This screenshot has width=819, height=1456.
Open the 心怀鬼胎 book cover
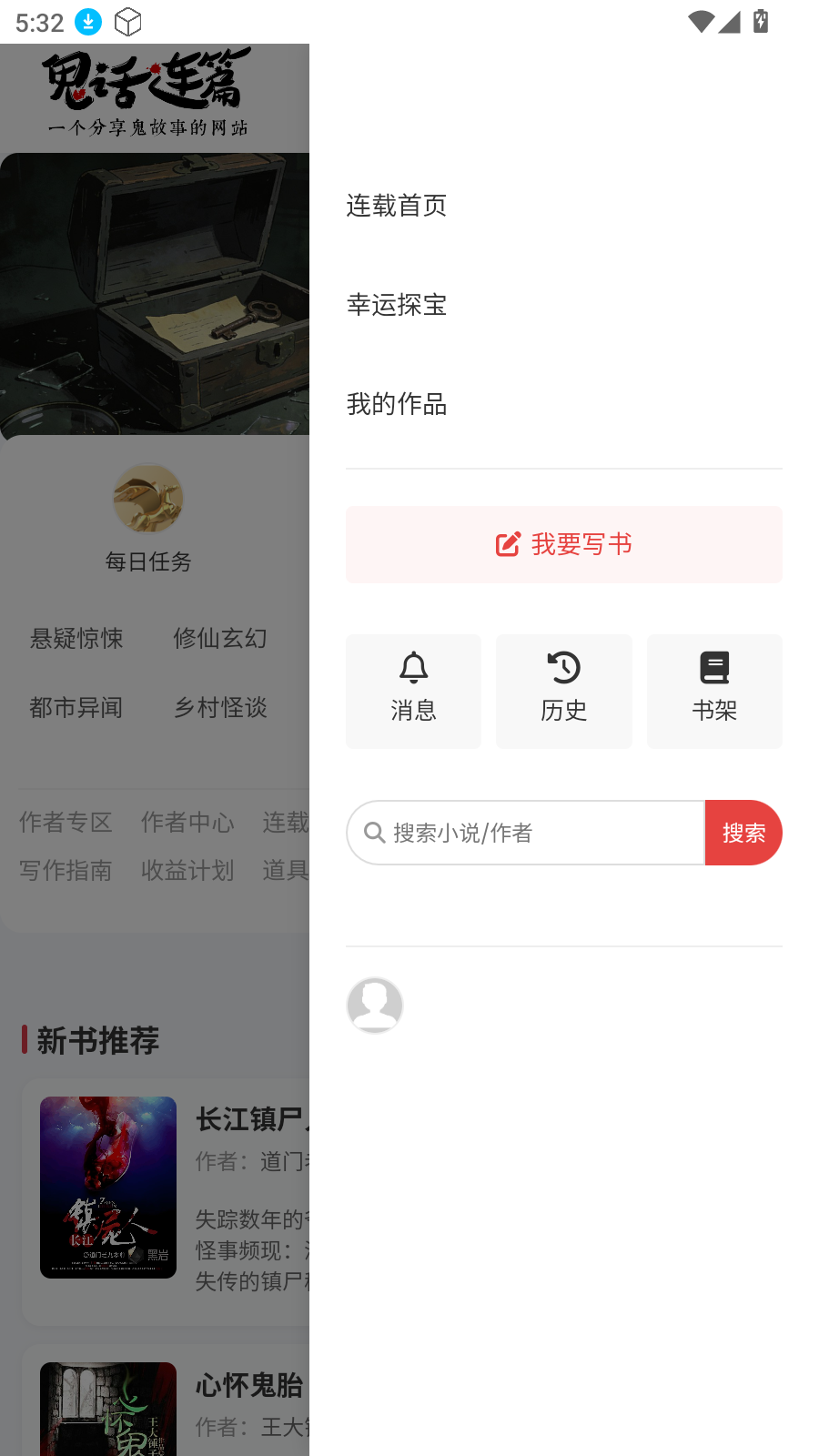(107, 1409)
